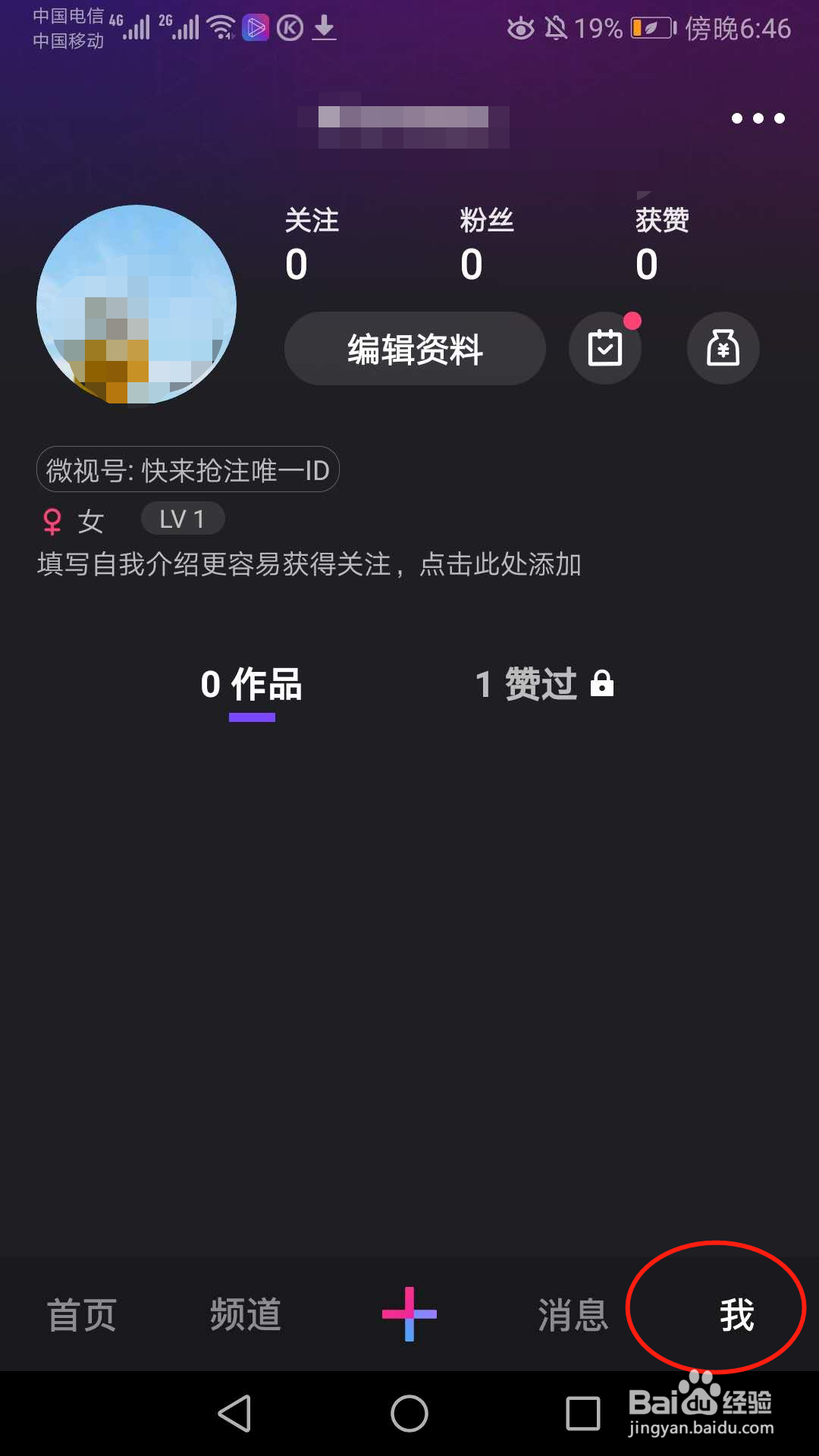
Task: Open the check-in calendar icon with red dot
Action: (604, 348)
